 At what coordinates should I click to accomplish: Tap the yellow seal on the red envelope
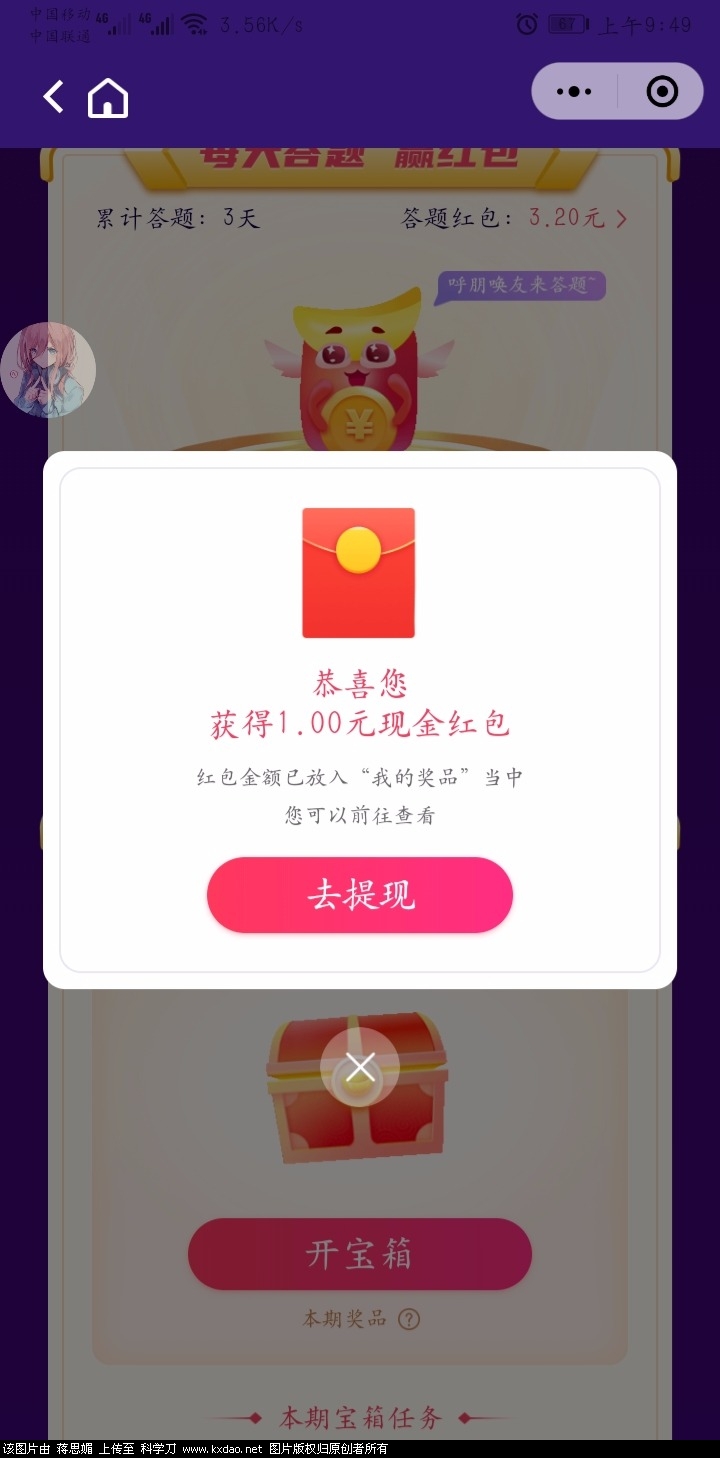(x=358, y=547)
